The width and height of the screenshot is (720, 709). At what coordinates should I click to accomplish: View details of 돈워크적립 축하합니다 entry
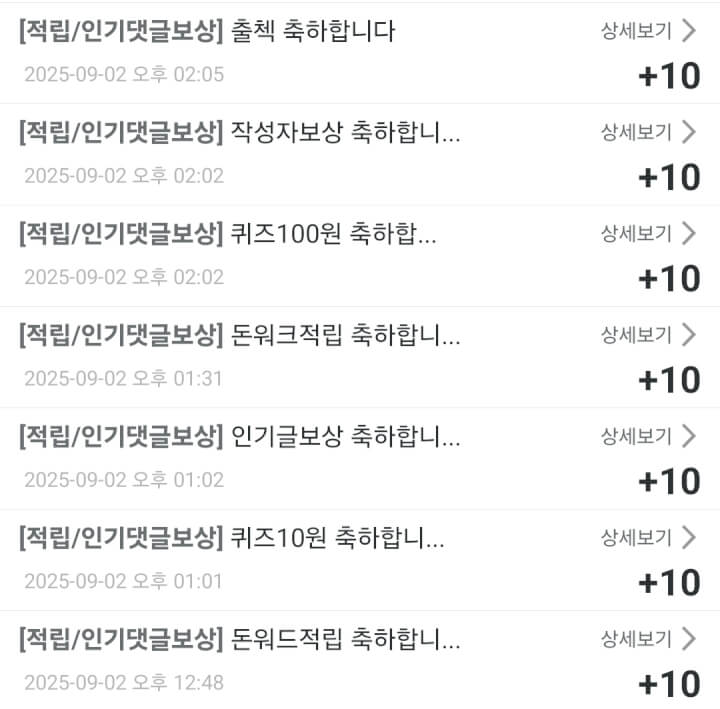tap(647, 335)
